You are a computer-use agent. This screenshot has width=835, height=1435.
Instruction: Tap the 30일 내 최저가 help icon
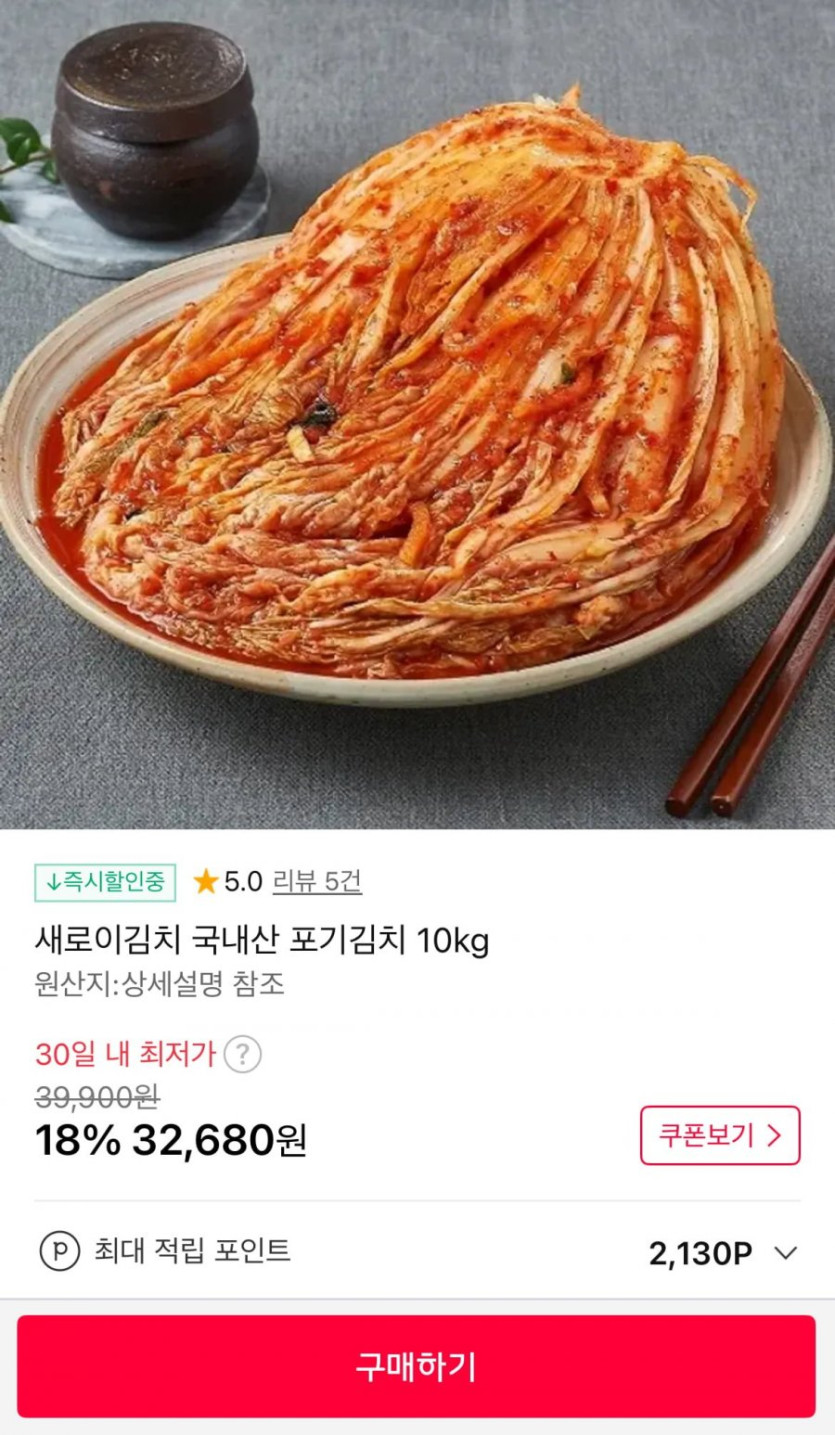[x=242, y=1054]
